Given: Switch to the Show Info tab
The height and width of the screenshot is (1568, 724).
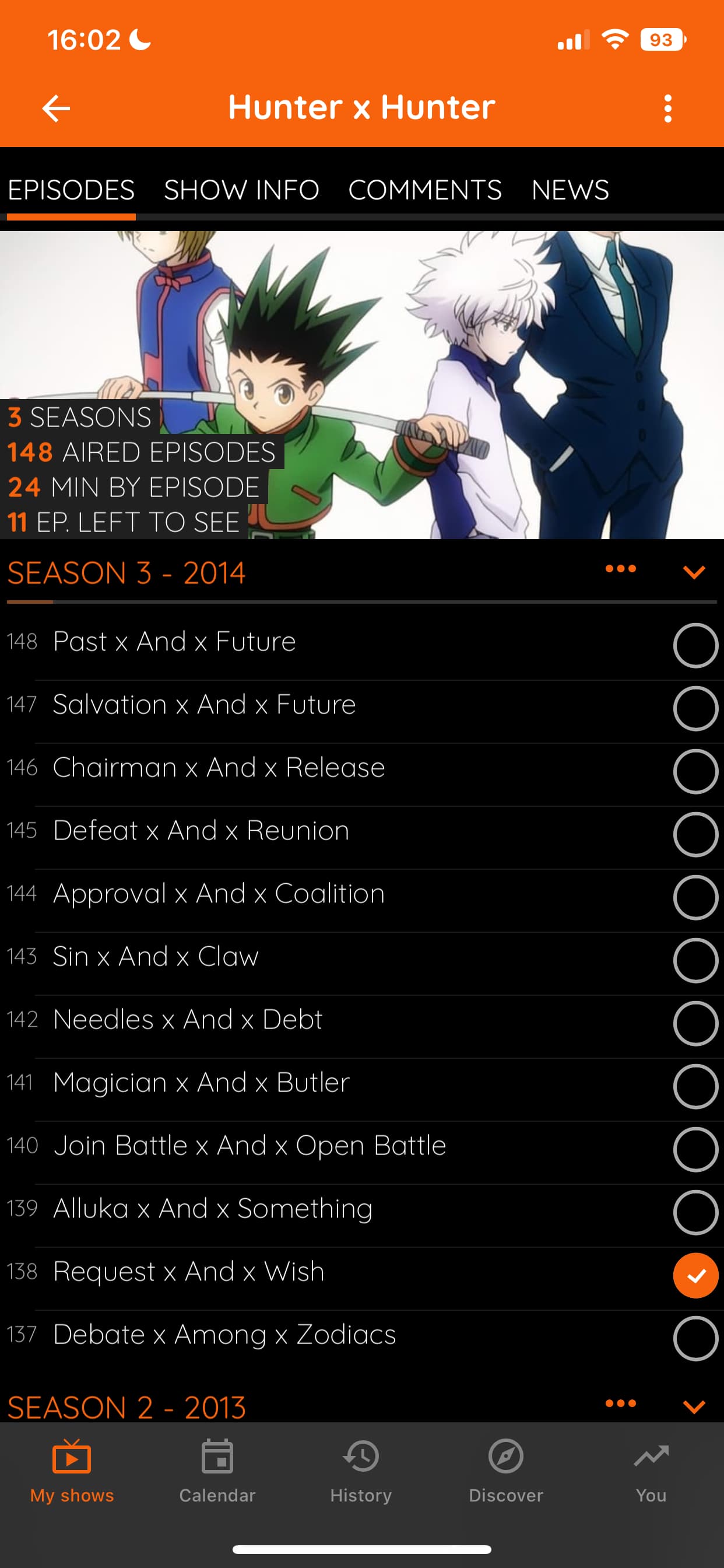Looking at the screenshot, I should [x=241, y=190].
